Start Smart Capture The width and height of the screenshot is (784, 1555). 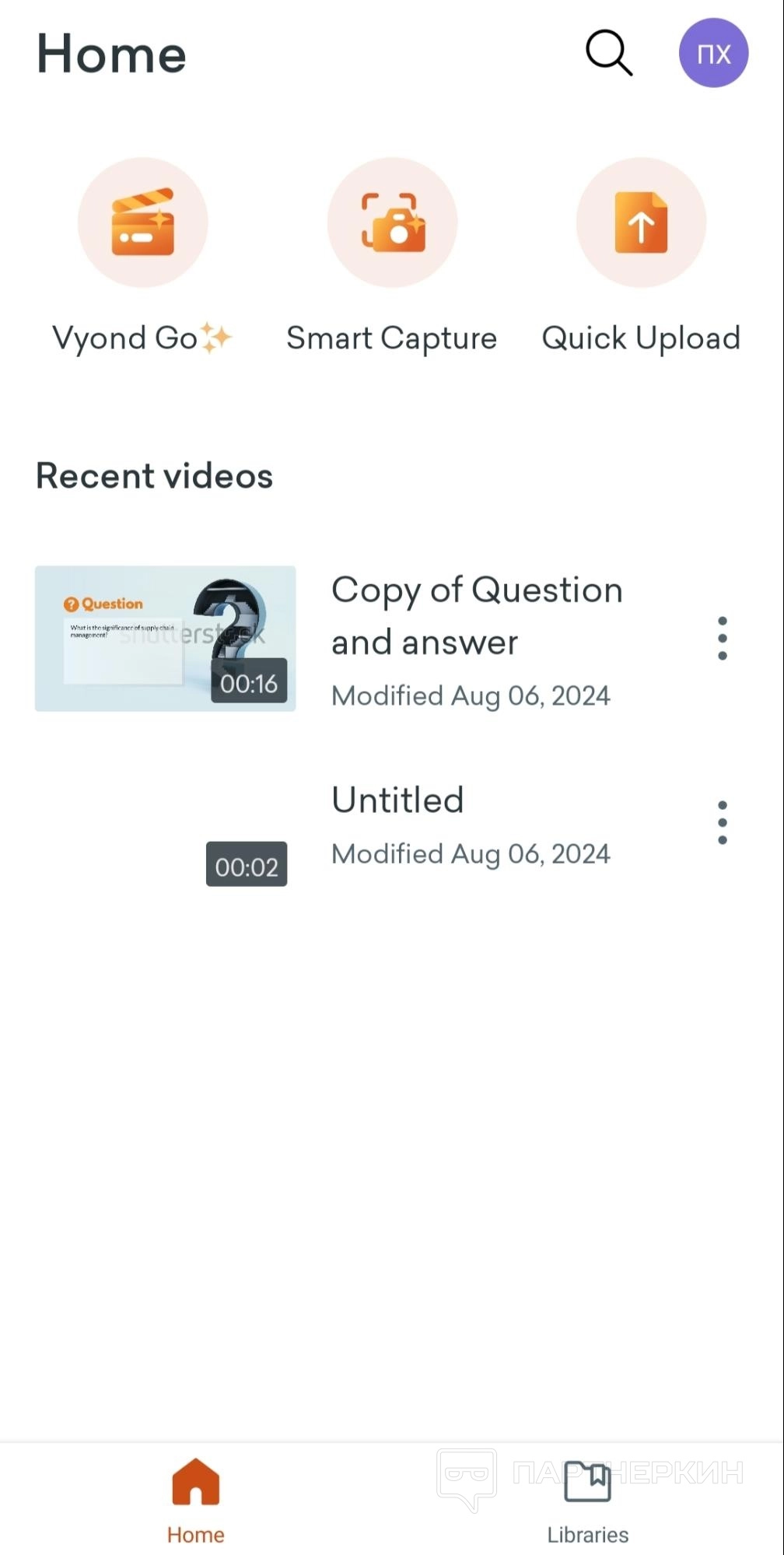(x=392, y=223)
